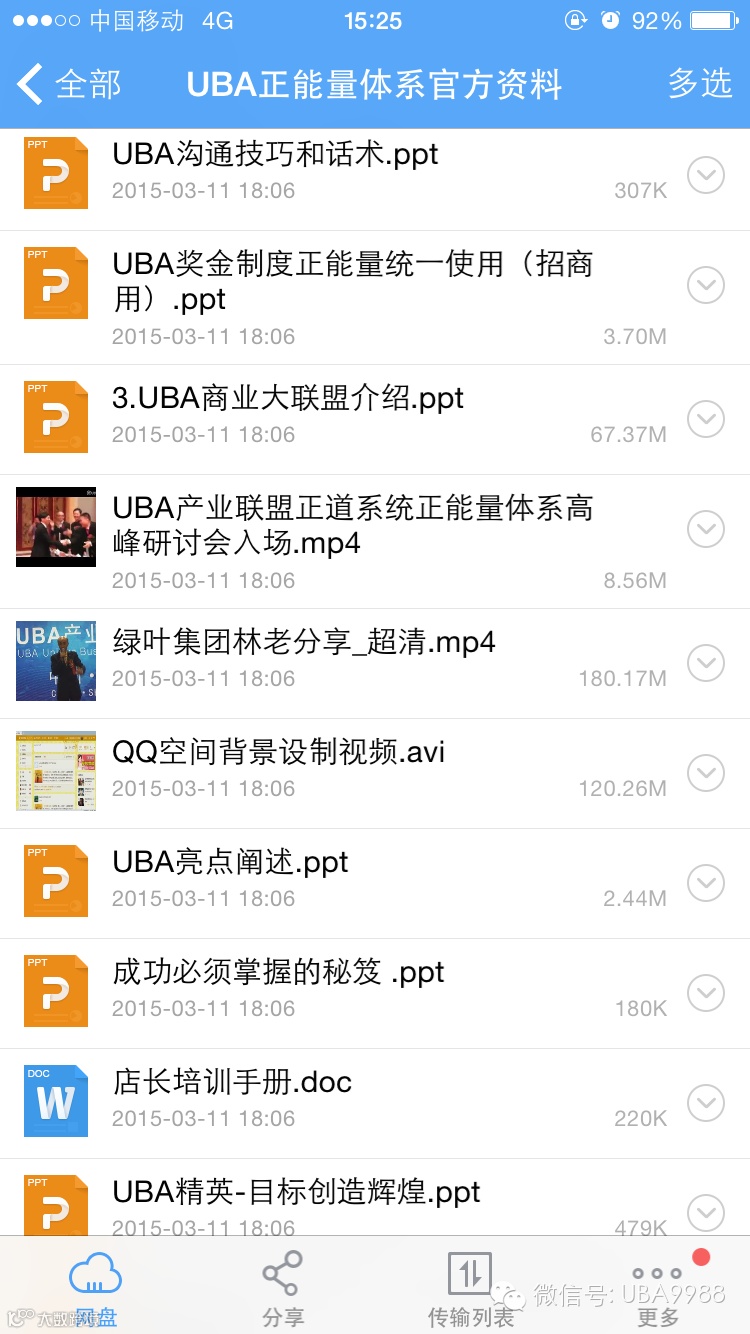This screenshot has height=1334, width=750.
Task: Expand options for 高峰研讨会入场.mp4
Action: coord(706,530)
